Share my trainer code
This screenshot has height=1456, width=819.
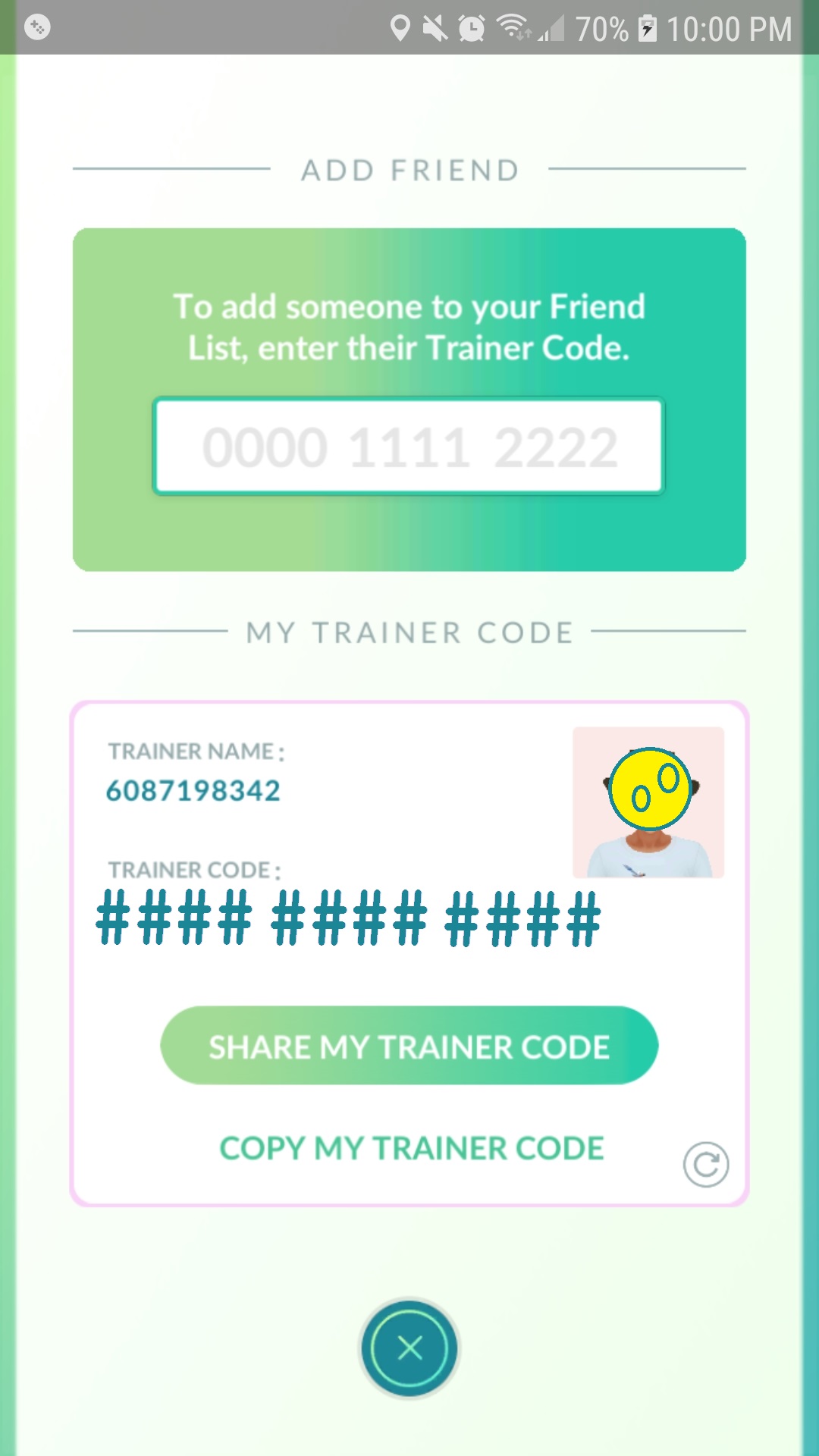point(409,1046)
